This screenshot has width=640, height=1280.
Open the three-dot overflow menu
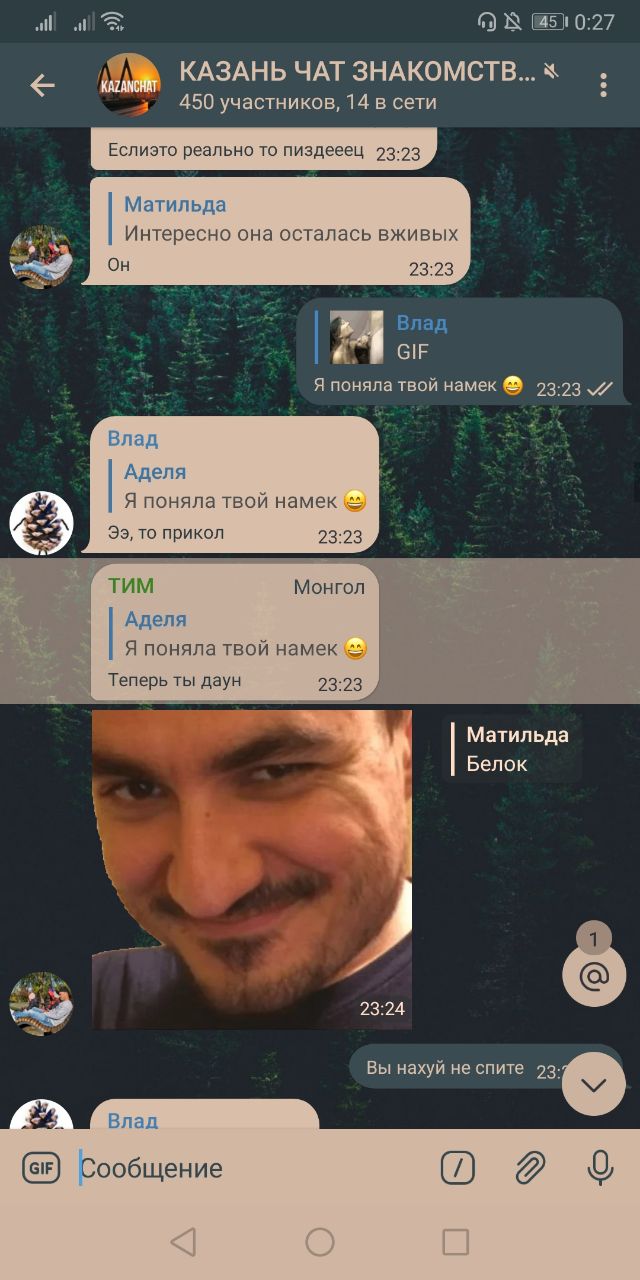(x=603, y=86)
